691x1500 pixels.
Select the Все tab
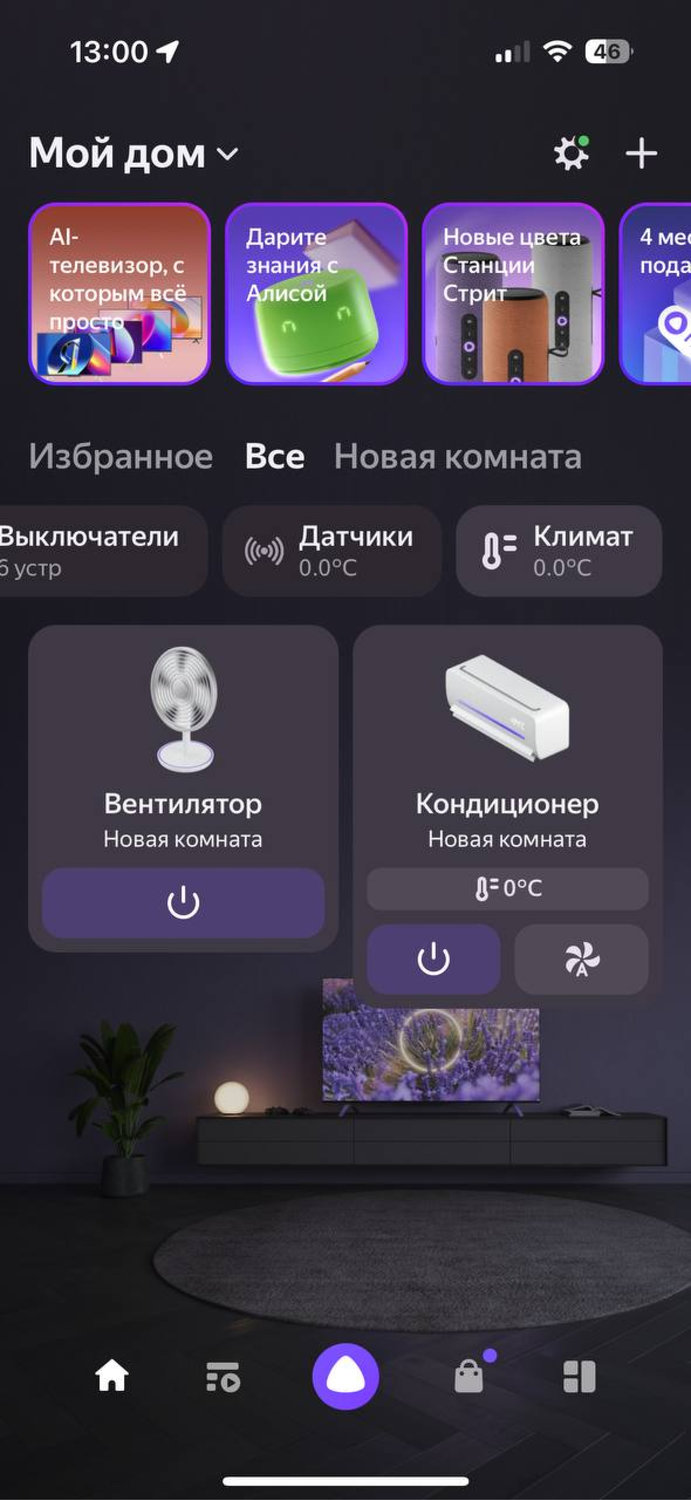click(x=275, y=457)
